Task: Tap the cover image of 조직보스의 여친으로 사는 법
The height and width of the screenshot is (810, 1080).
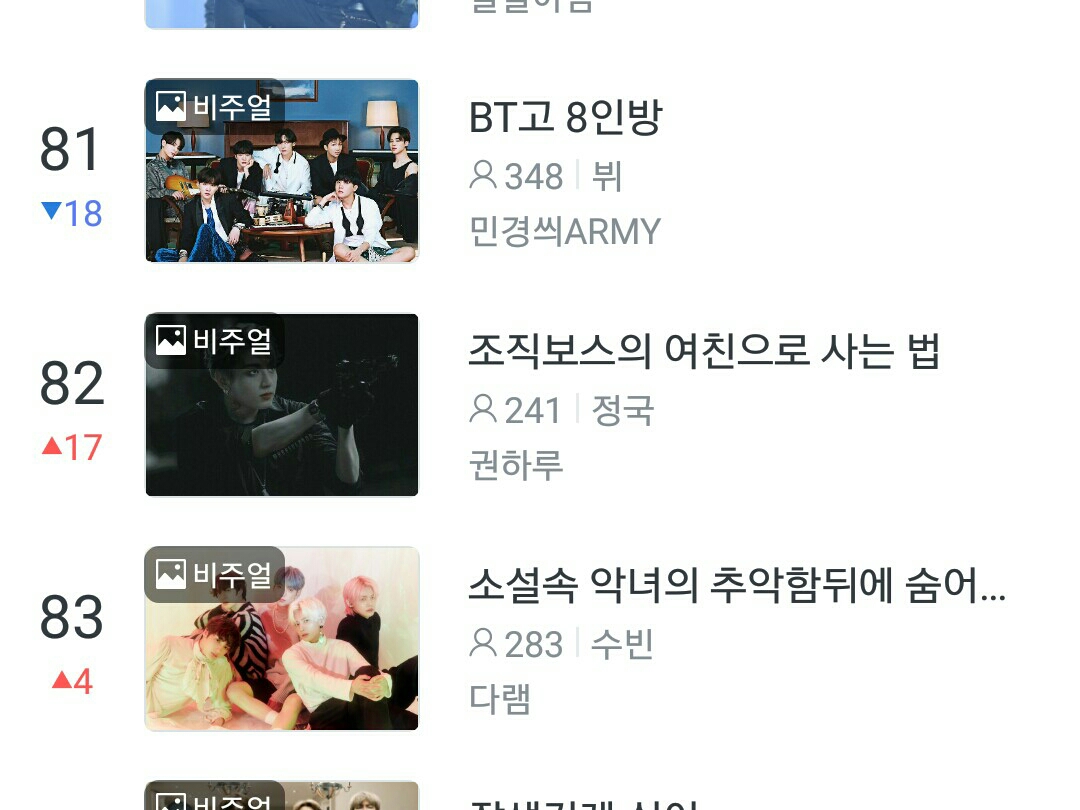Action: pos(282,405)
